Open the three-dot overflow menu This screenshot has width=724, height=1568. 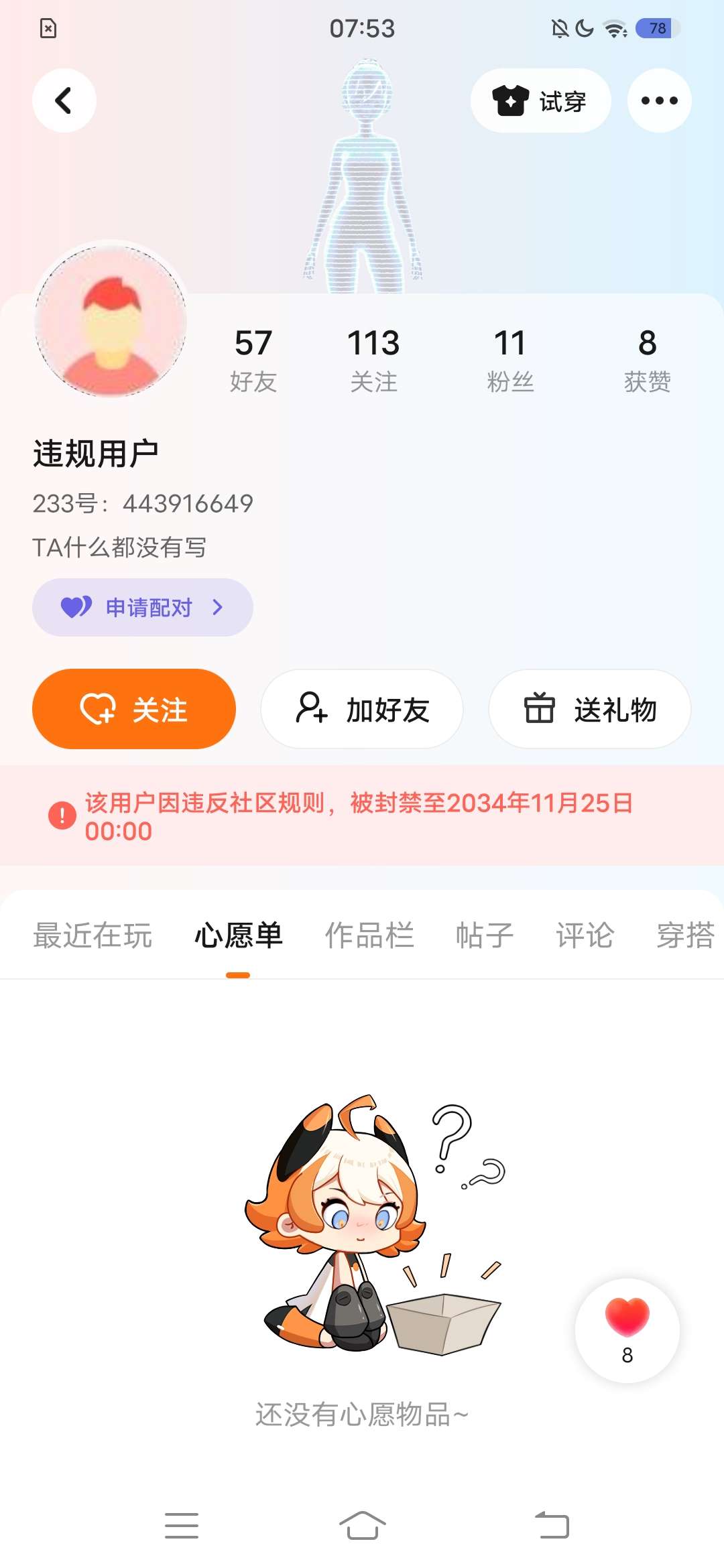(659, 101)
